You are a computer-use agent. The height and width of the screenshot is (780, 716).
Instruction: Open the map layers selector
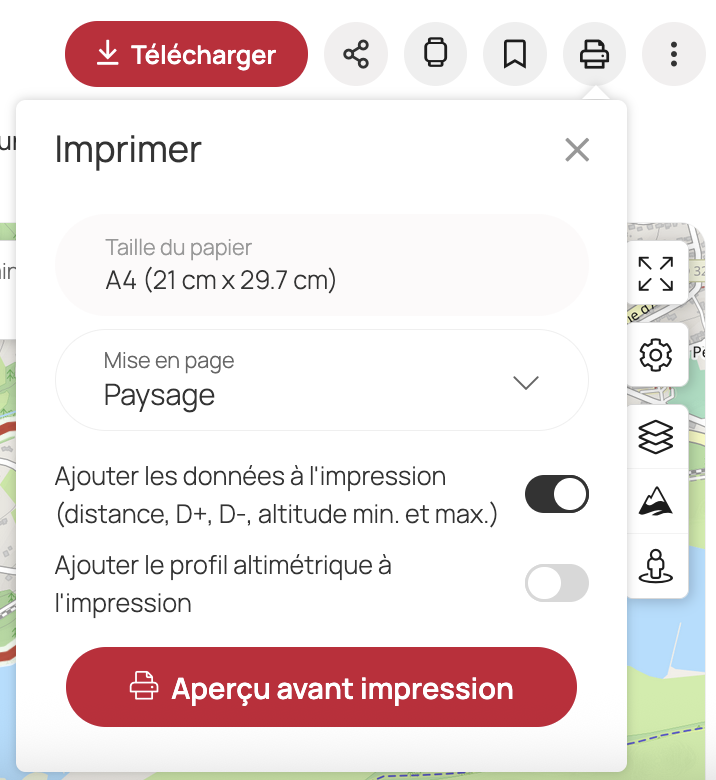click(x=656, y=437)
